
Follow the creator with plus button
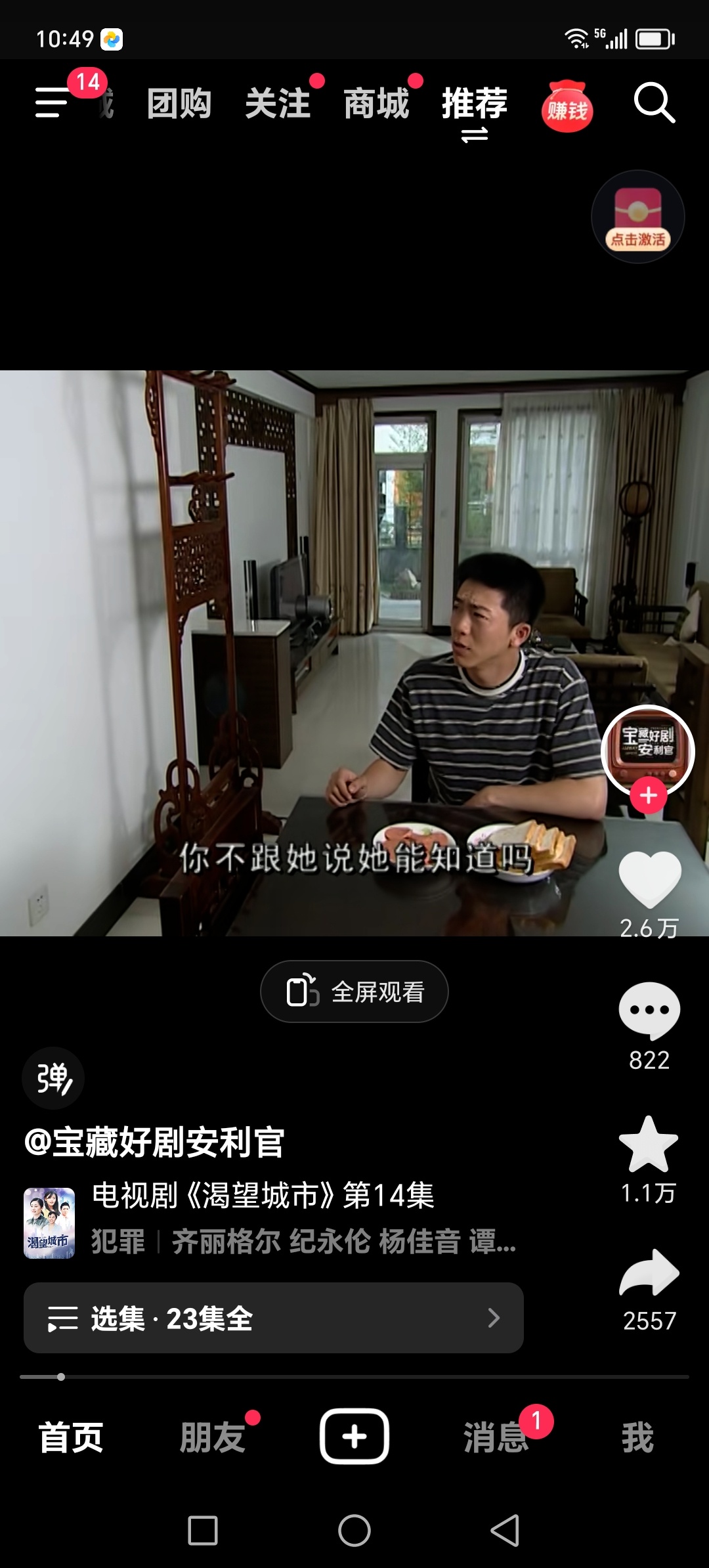pos(649,796)
